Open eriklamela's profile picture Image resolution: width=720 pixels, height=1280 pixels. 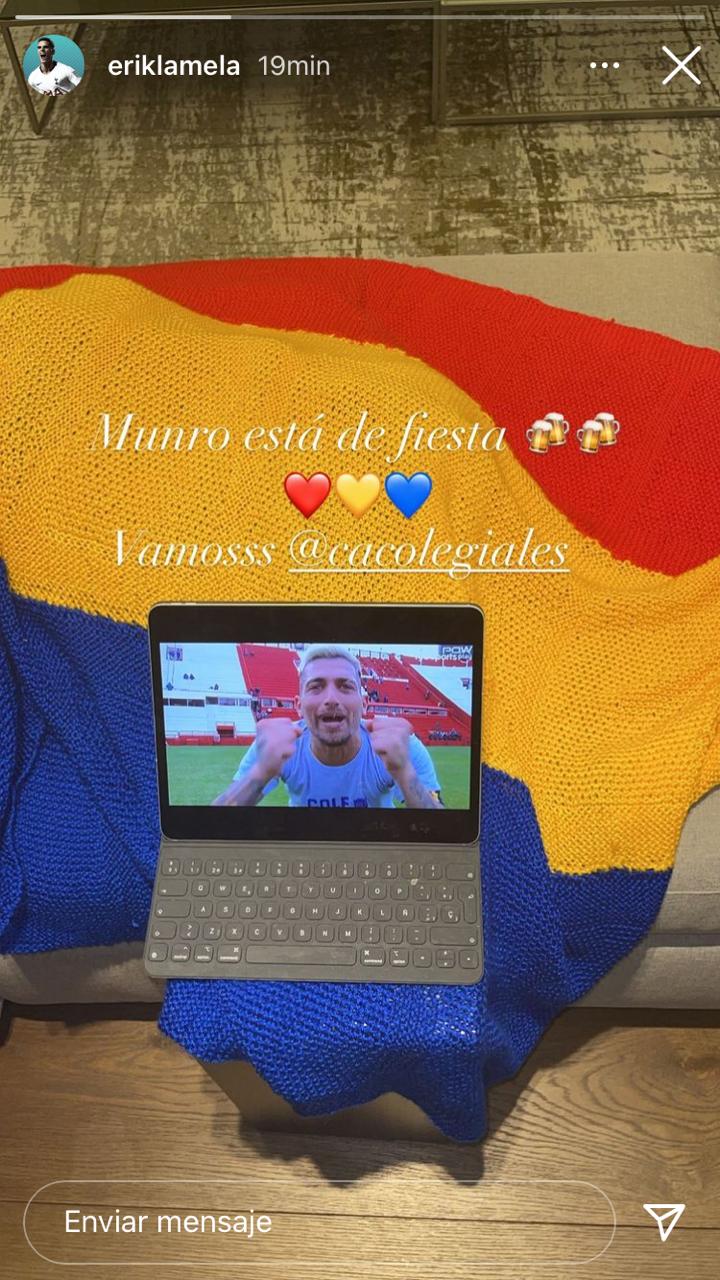[53, 66]
